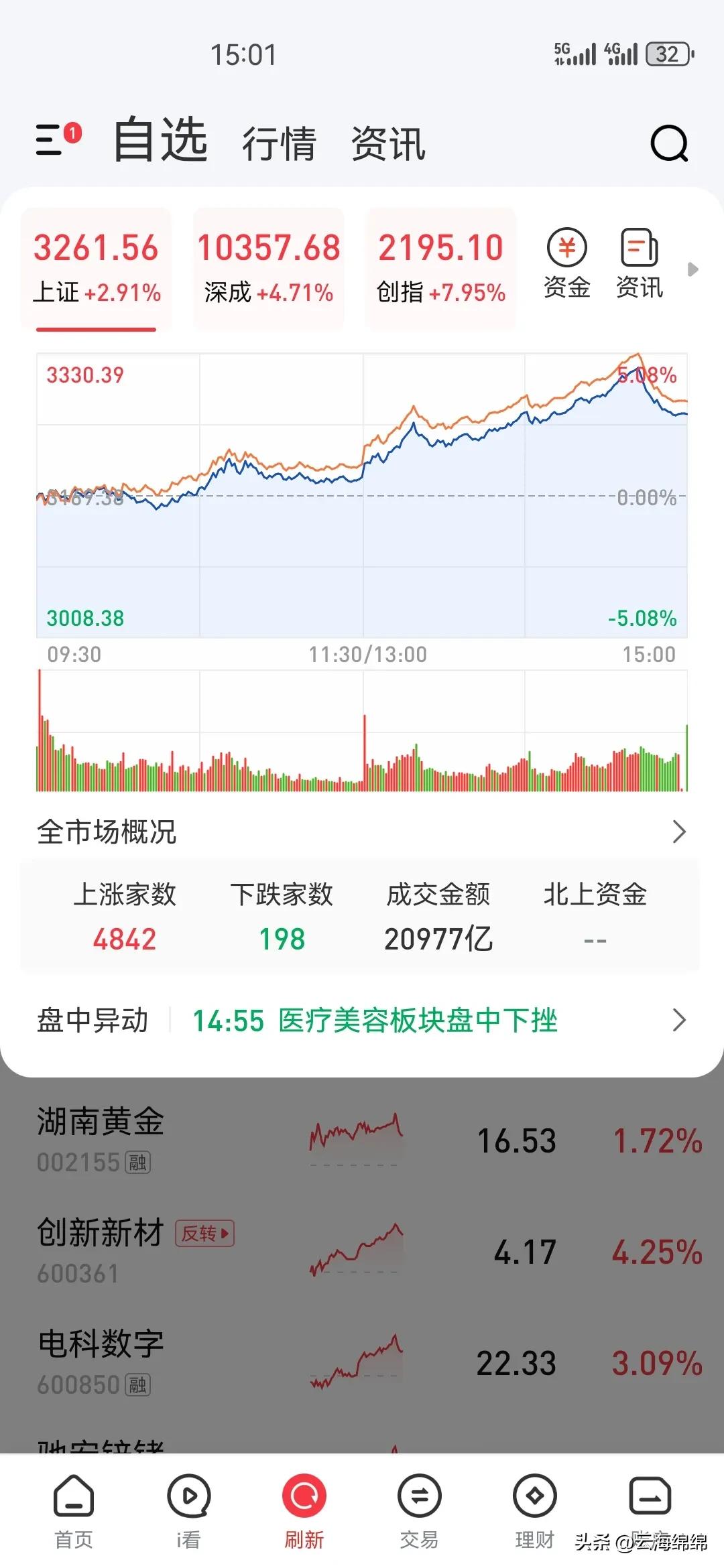The height and width of the screenshot is (1568, 724).
Task: Go to 首页 in bottom navigation
Action: [x=74, y=1512]
